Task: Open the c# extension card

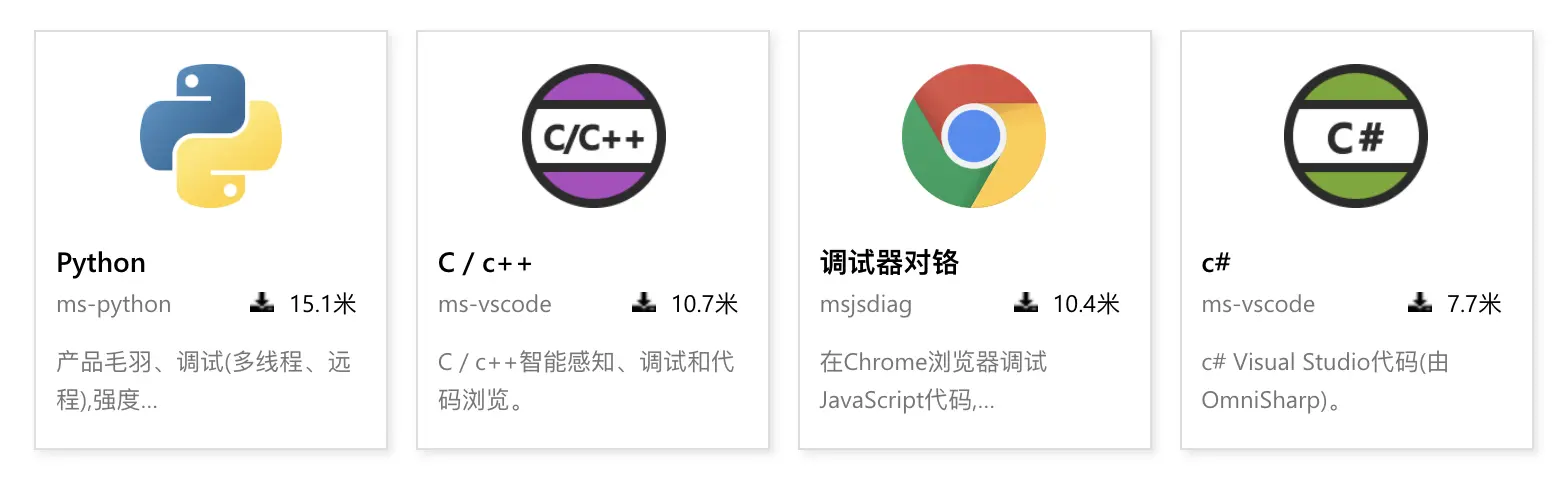Action: pos(1356,240)
